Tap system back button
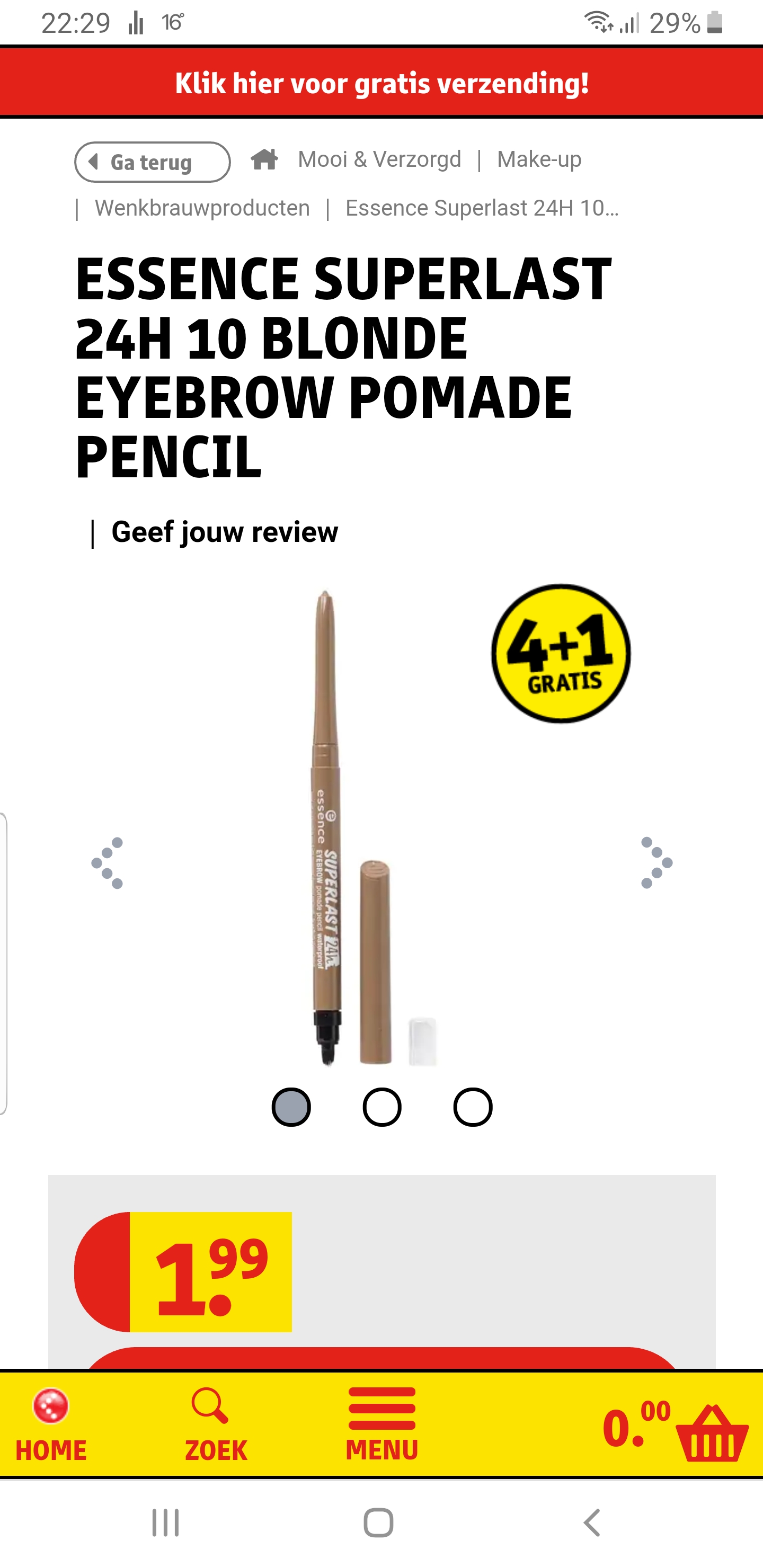Screen dimensions: 763x1568 pos(592,1523)
